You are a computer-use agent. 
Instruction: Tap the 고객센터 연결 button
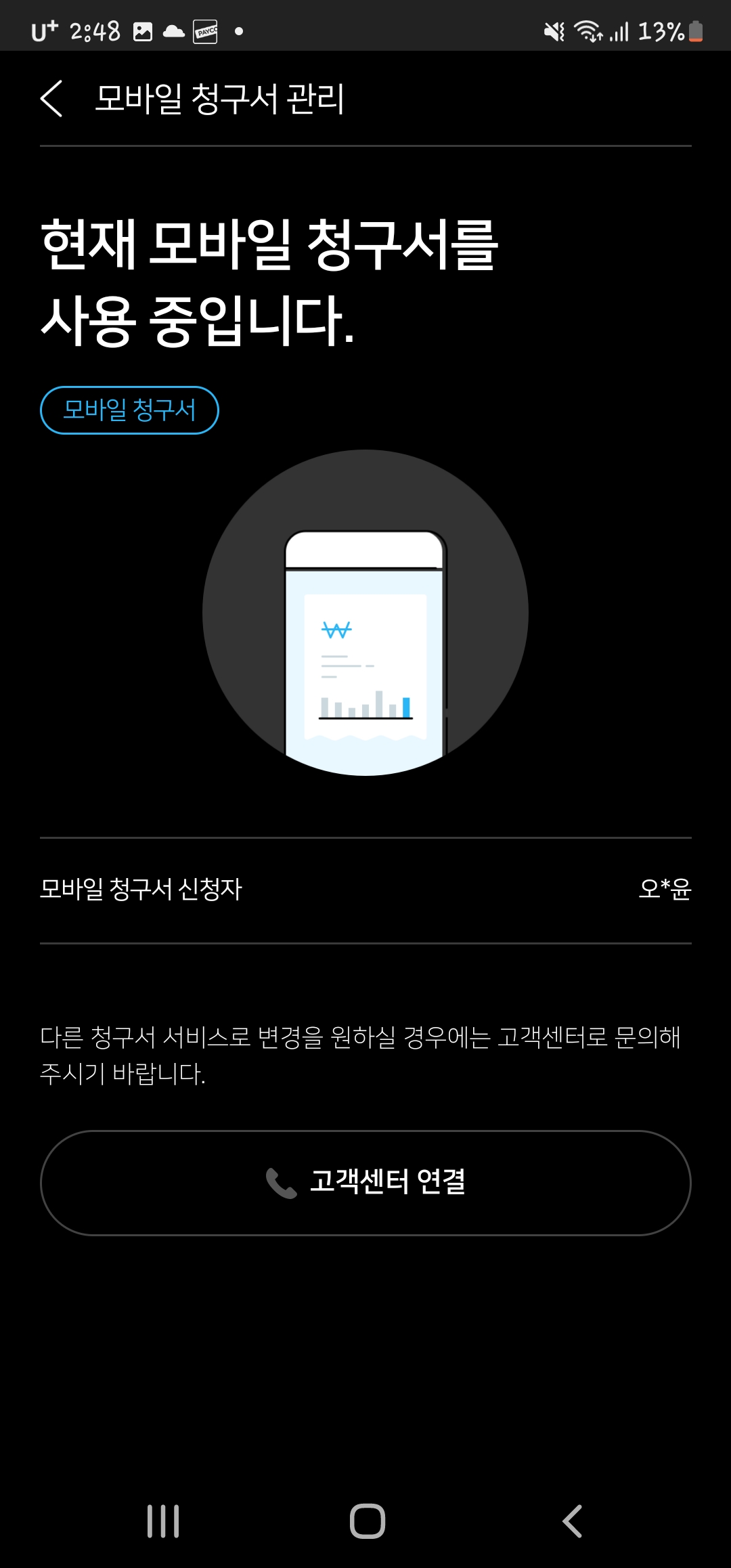pyautogui.click(x=365, y=1183)
